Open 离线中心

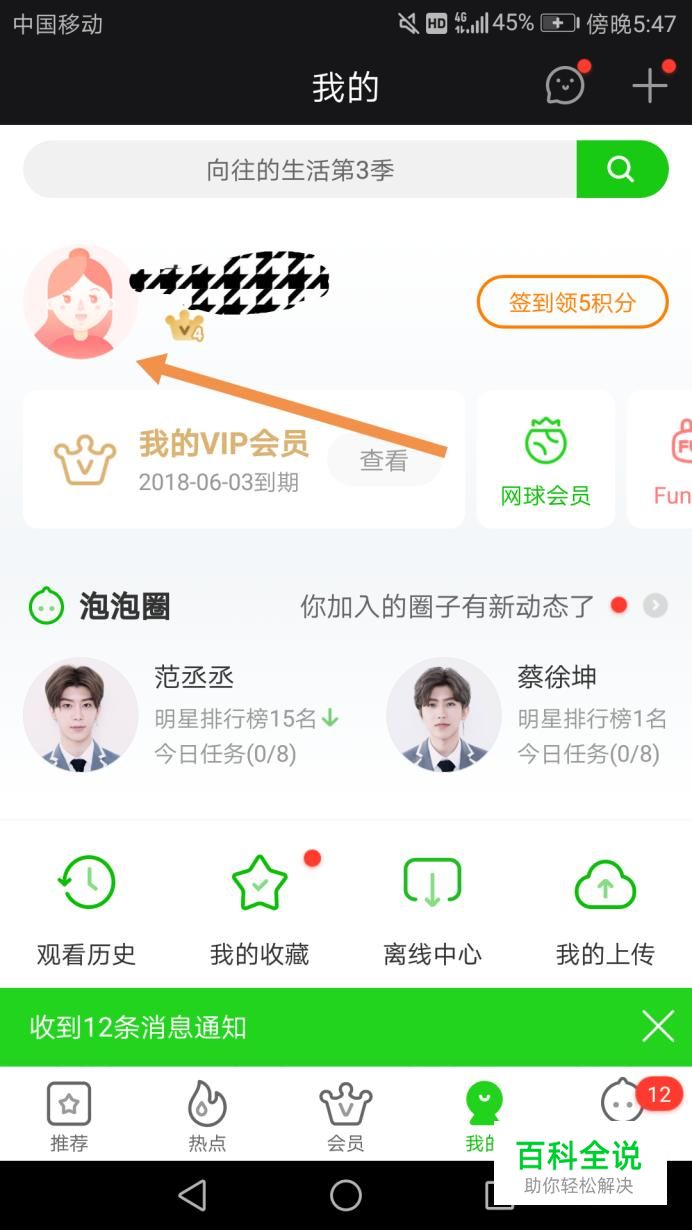coord(432,909)
